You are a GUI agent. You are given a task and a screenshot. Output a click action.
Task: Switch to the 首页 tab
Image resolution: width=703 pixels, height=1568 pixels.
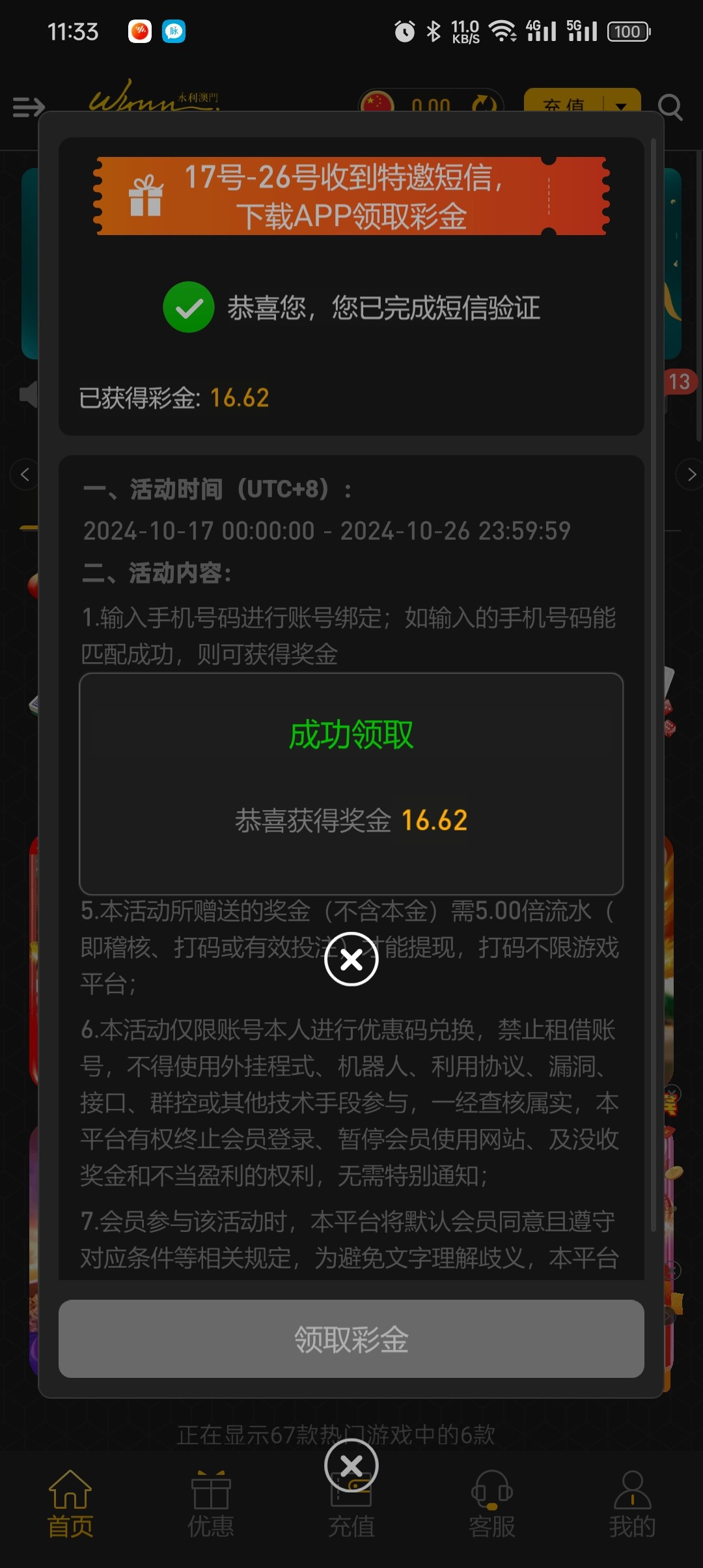(70, 1500)
